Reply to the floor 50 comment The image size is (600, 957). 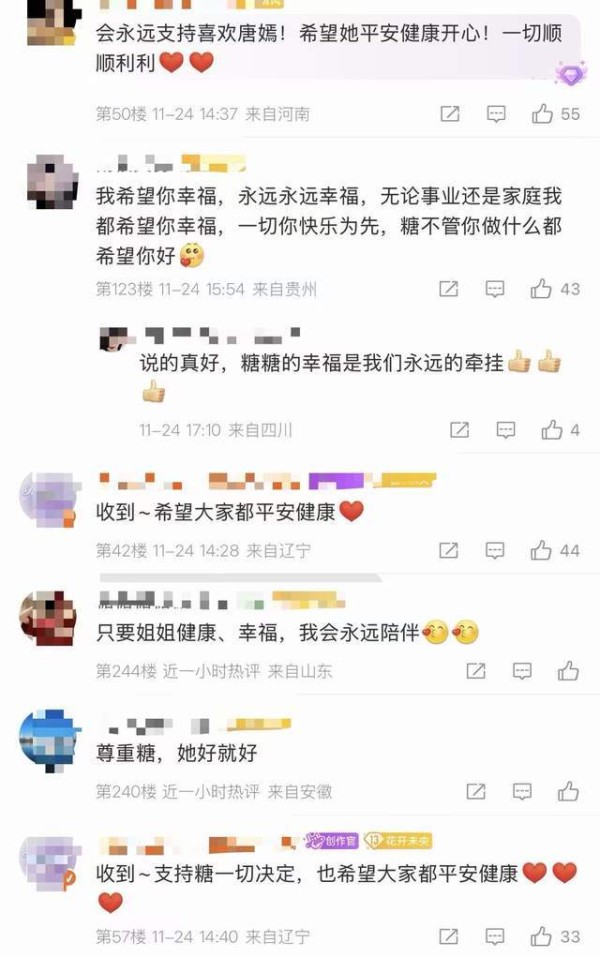tap(496, 114)
